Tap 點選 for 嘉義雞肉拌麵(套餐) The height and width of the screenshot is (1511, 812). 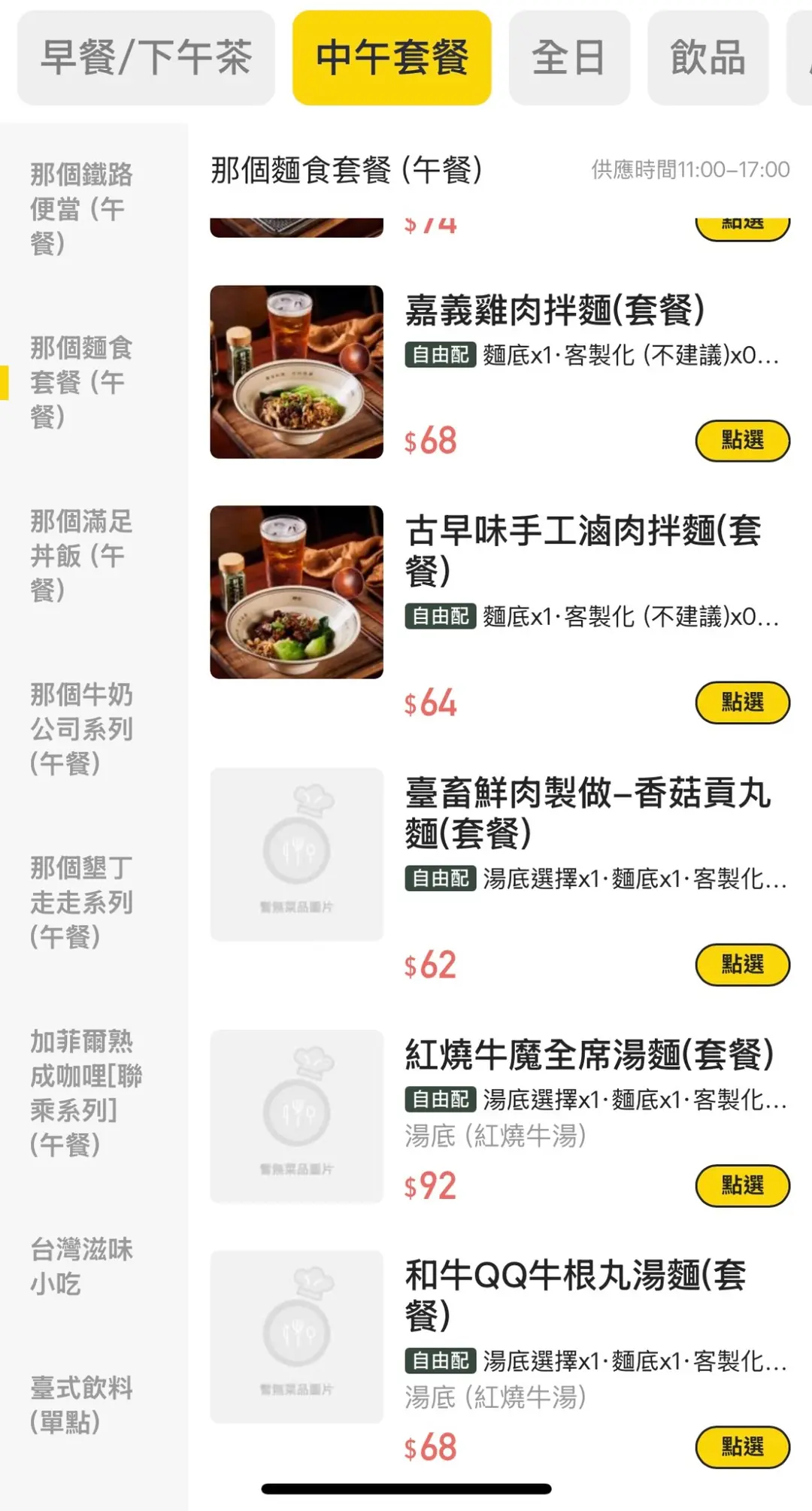742,441
